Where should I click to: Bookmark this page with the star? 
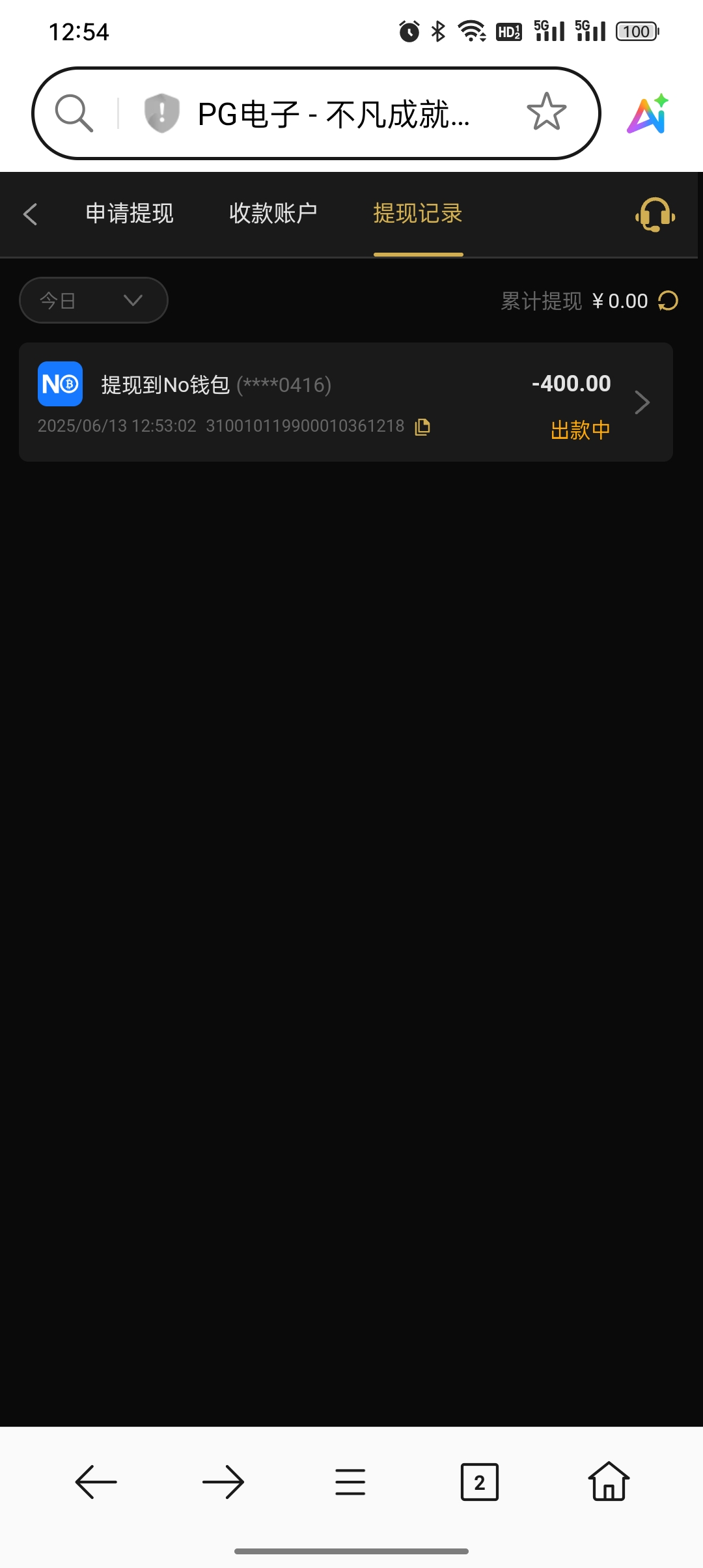point(546,112)
